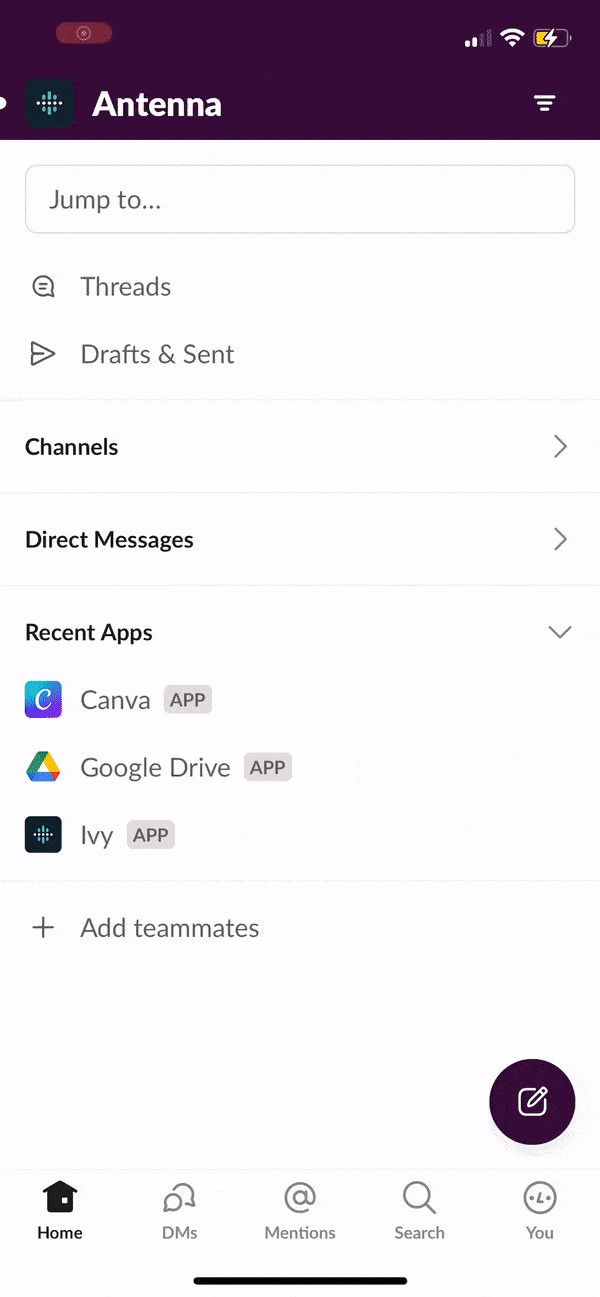Open the Canva app
Image resolution: width=600 pixels, height=1297 pixels.
pyautogui.click(x=300, y=700)
